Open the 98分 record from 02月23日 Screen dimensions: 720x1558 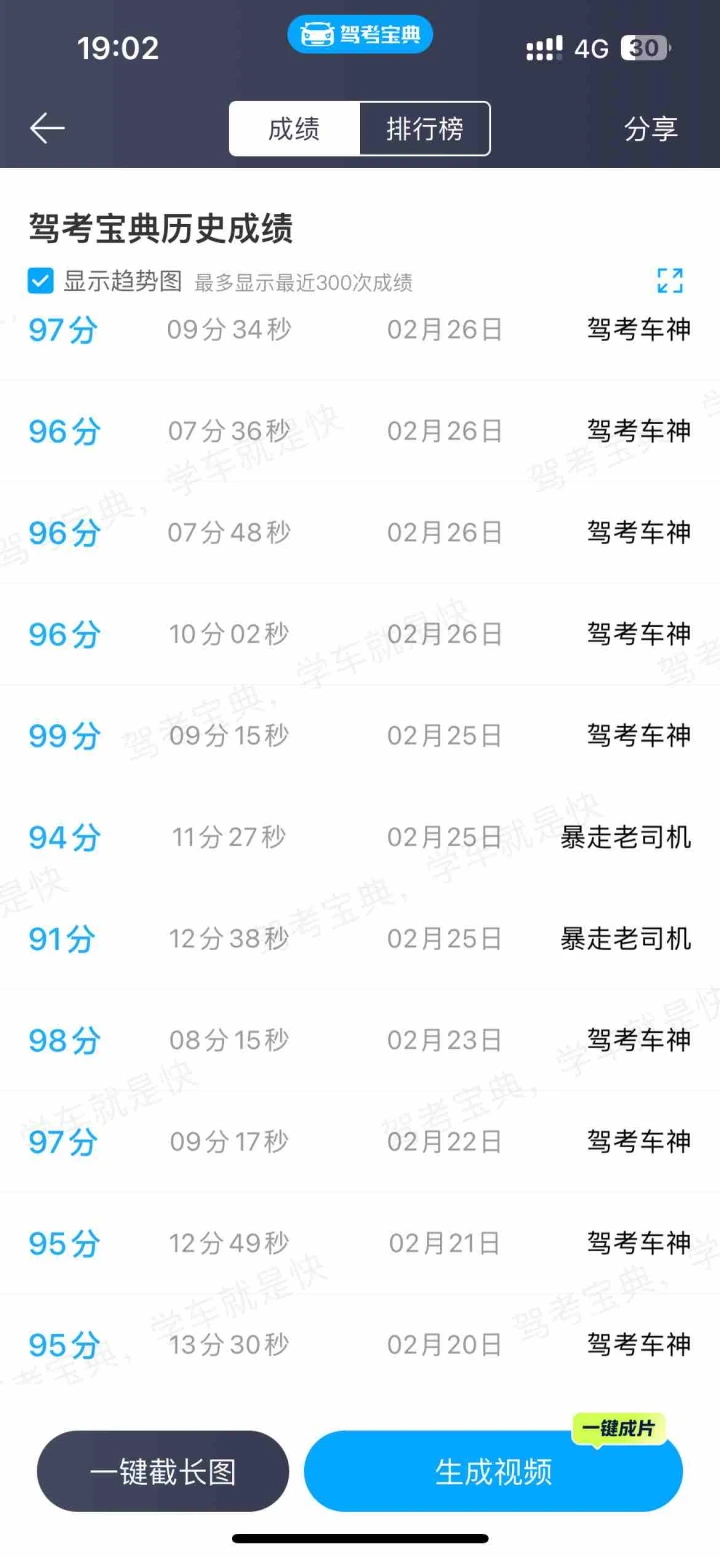click(x=360, y=1040)
